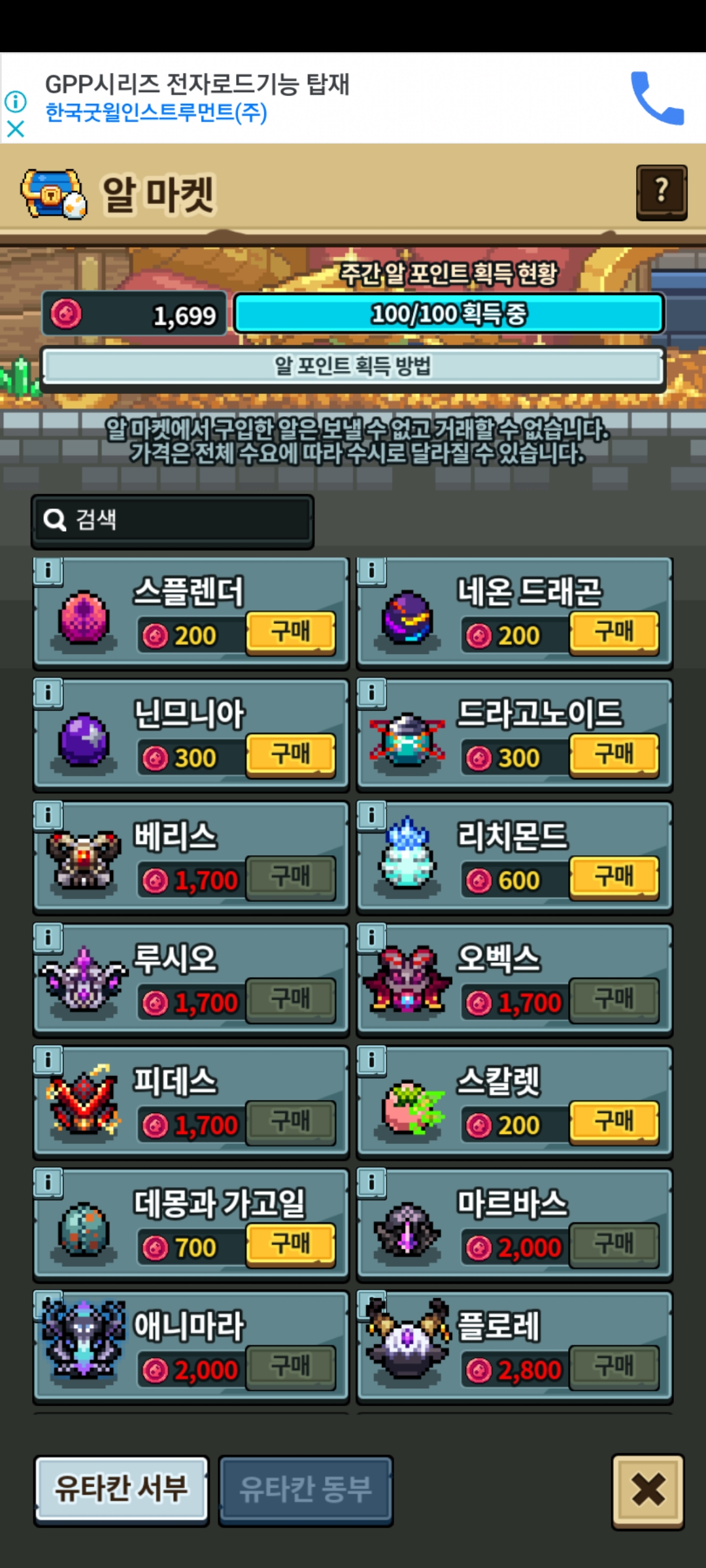This screenshot has height=1568, width=706.
Task: View info icon for 베리스 egg
Action: pyautogui.click(x=48, y=815)
